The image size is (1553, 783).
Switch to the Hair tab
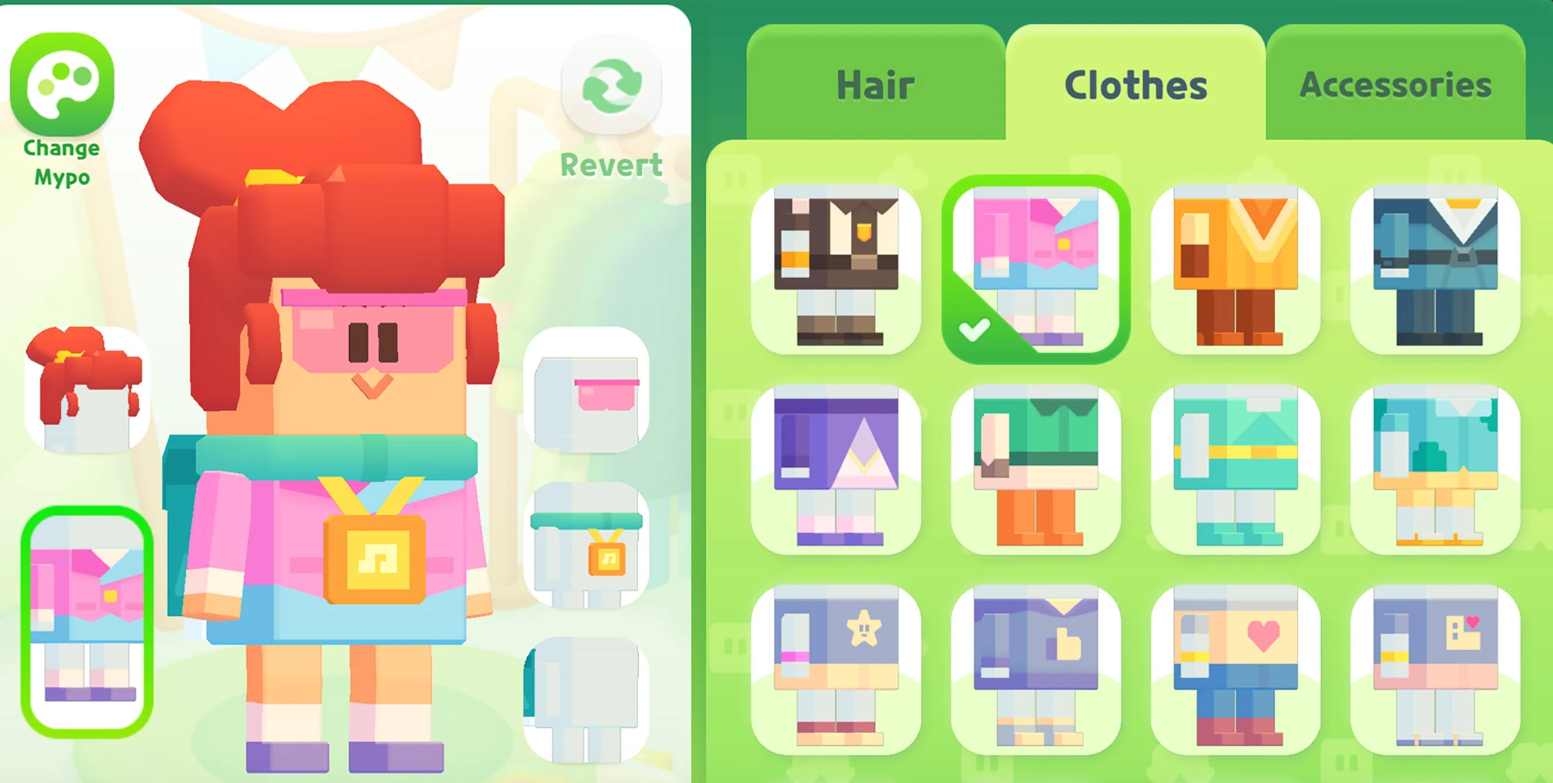tap(875, 85)
